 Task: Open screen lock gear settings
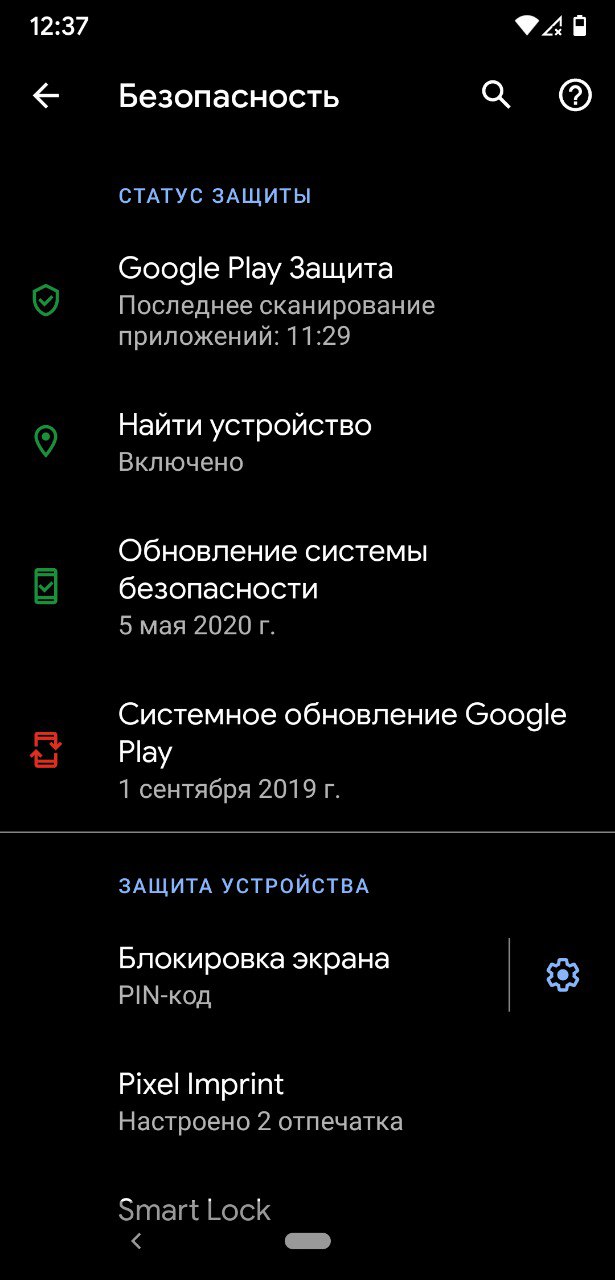point(563,975)
